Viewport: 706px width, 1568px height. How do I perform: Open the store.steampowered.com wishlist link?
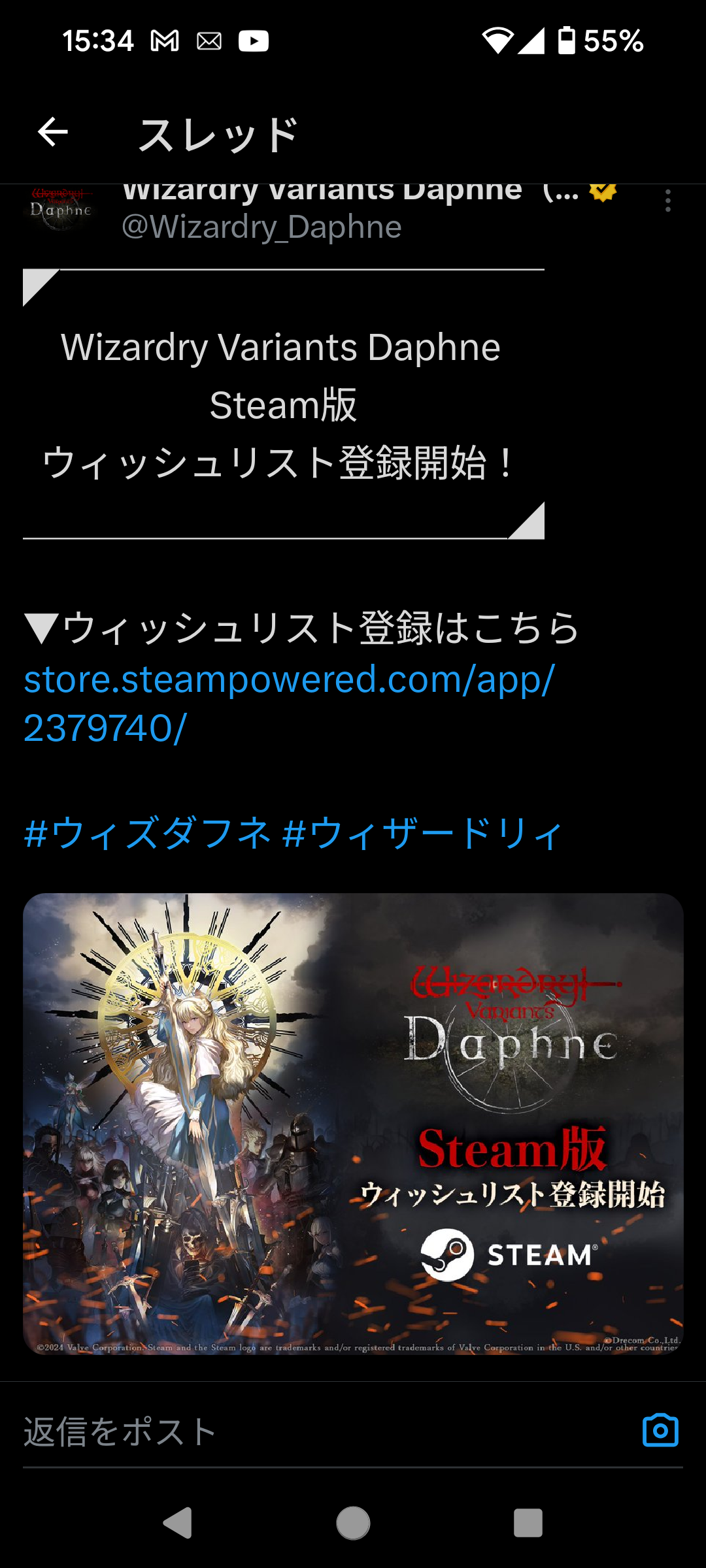pos(288,703)
